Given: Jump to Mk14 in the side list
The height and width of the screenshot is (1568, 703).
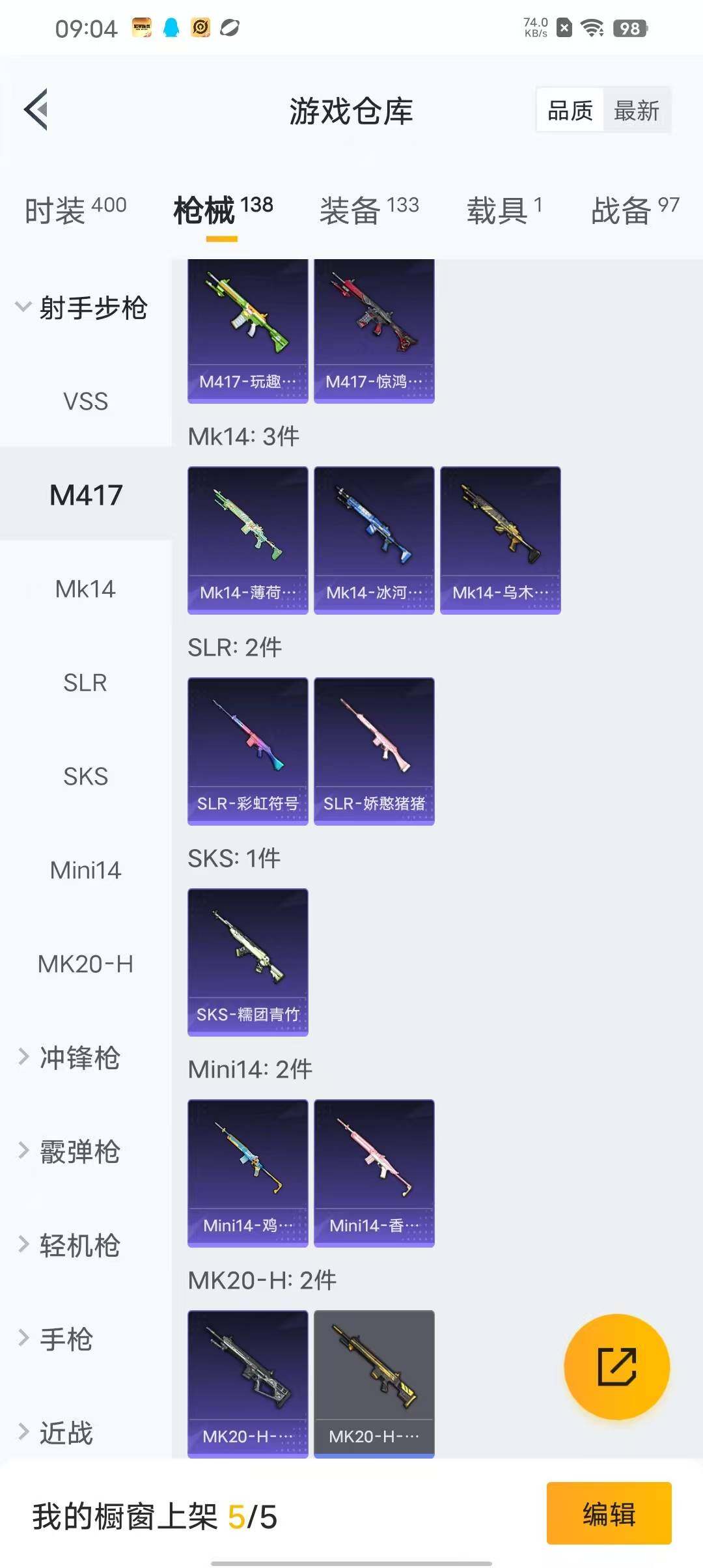Looking at the screenshot, I should point(85,589).
